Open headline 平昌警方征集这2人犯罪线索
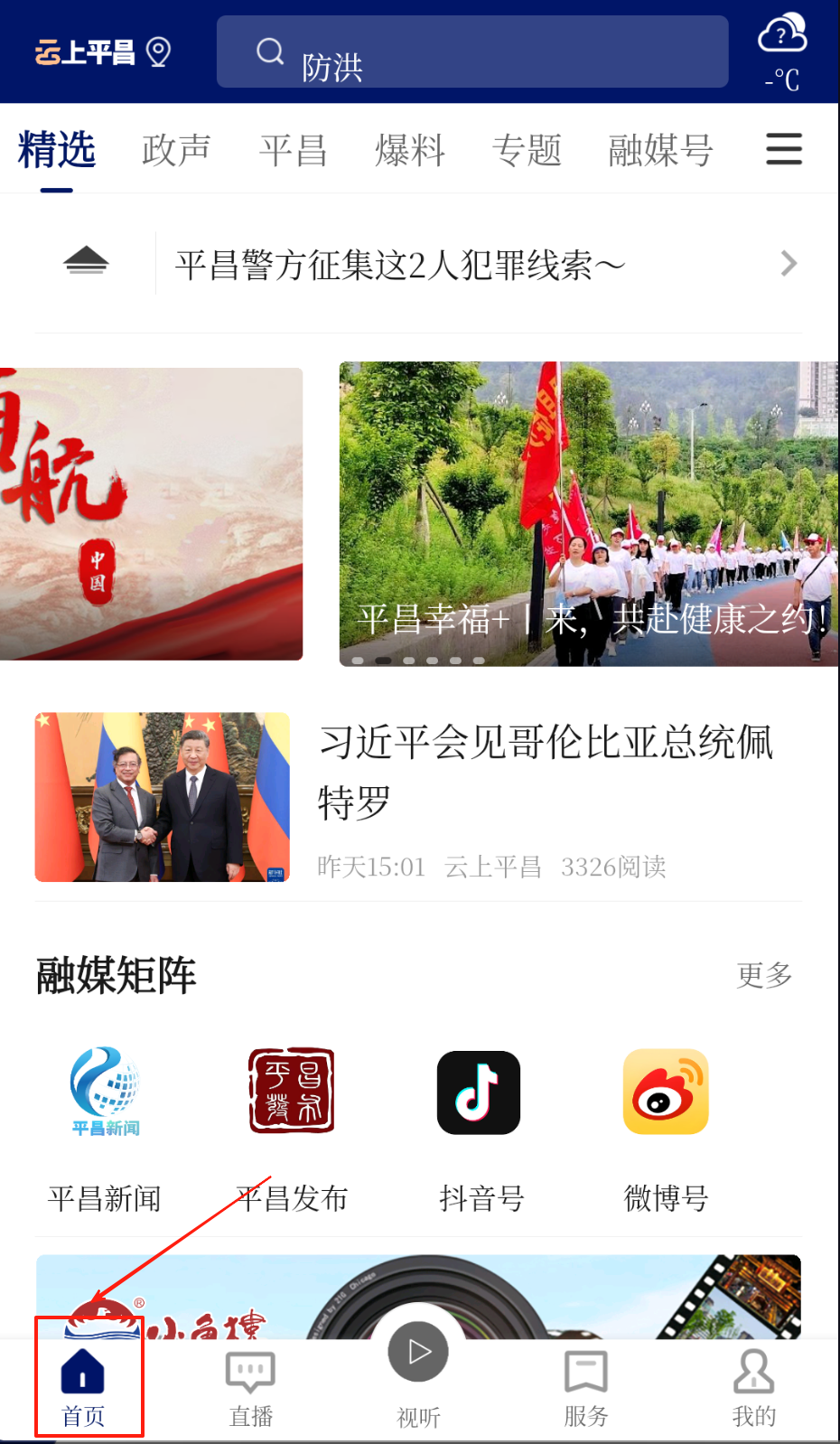This screenshot has width=840, height=1444. click(x=399, y=265)
